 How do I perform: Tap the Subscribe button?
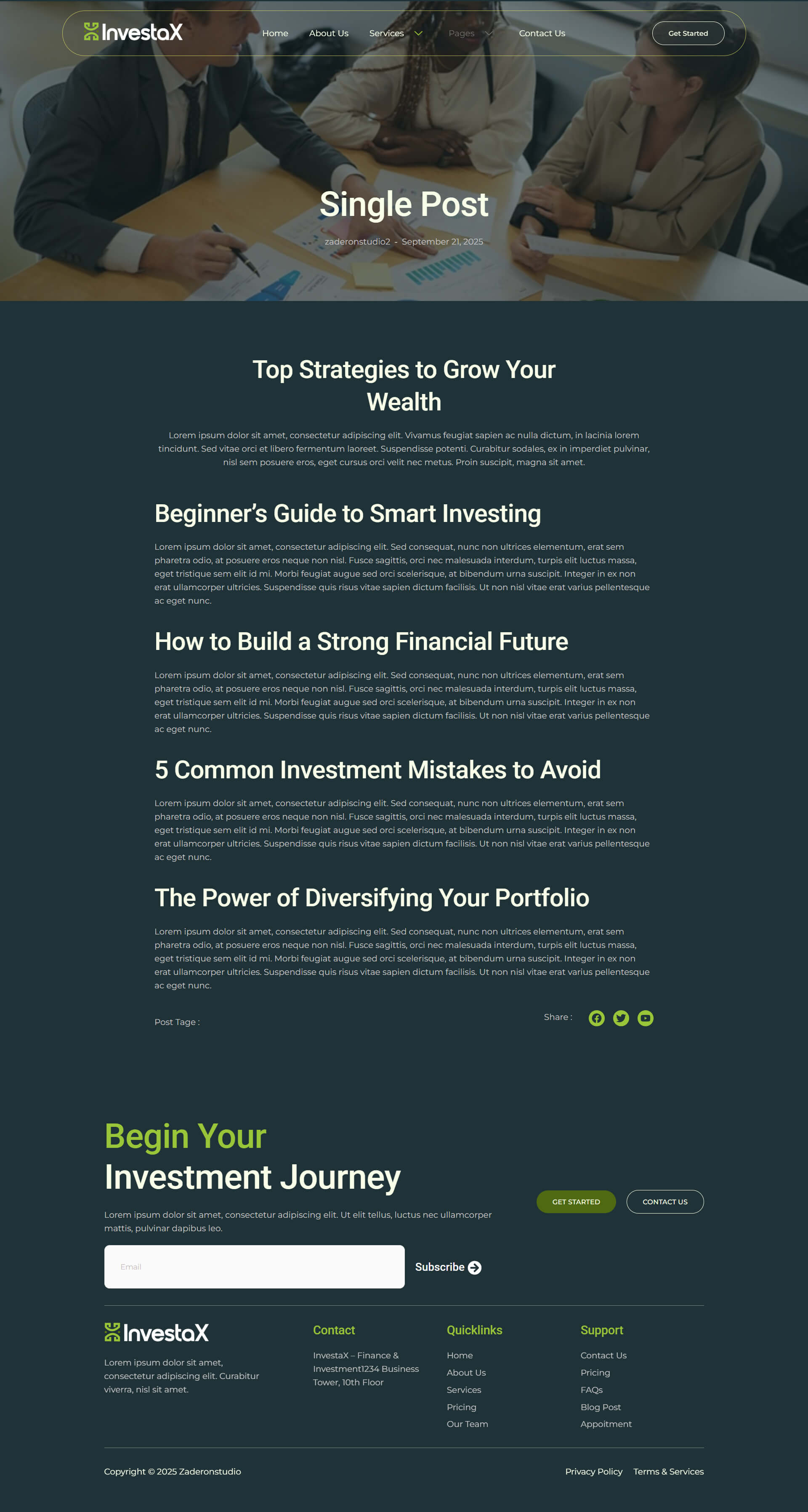(x=448, y=1267)
